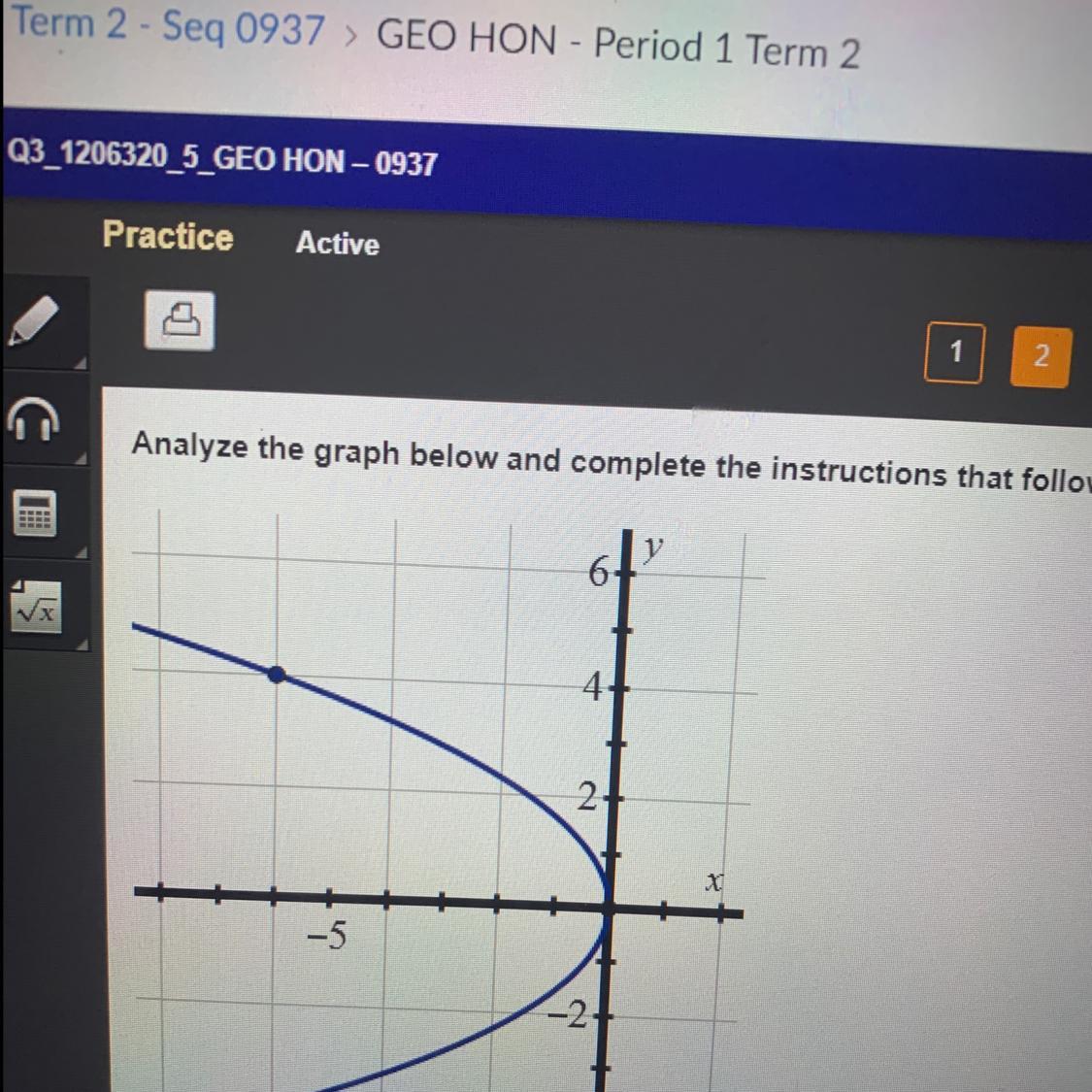Screen dimensions: 1092x1092
Task: Open the Term 2 - Seq 0937 breadcrumb
Action: (x=167, y=26)
